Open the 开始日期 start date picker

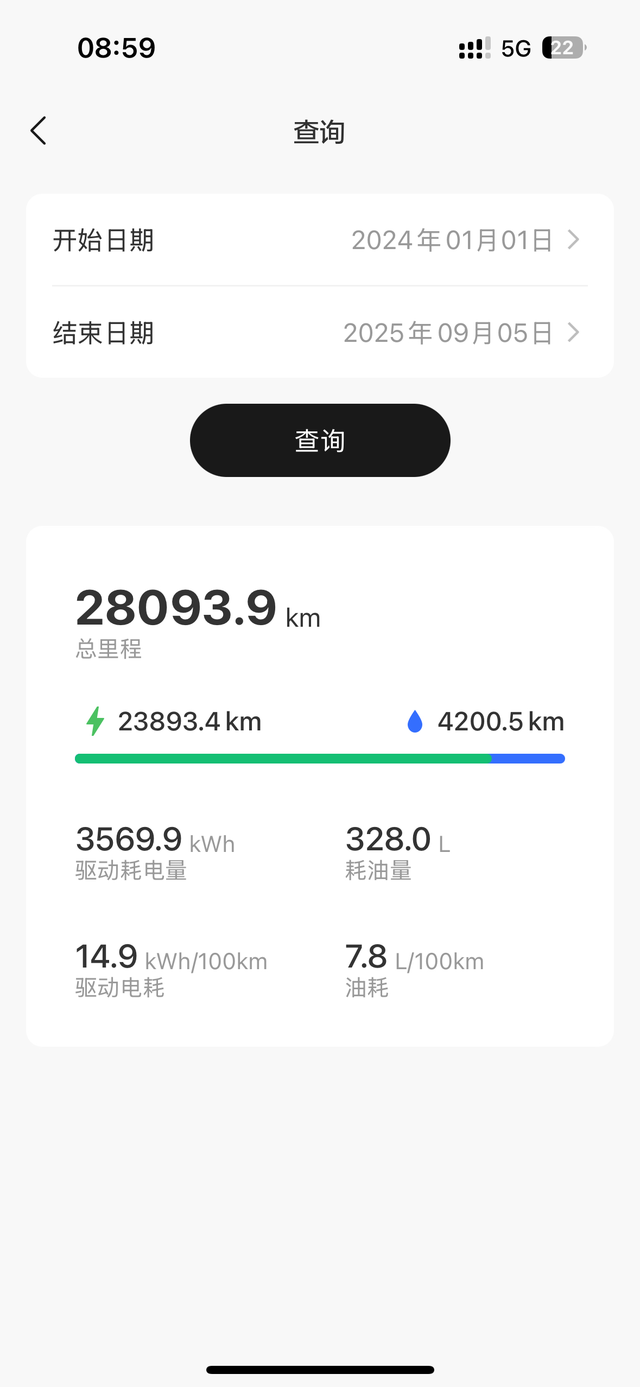(320, 240)
